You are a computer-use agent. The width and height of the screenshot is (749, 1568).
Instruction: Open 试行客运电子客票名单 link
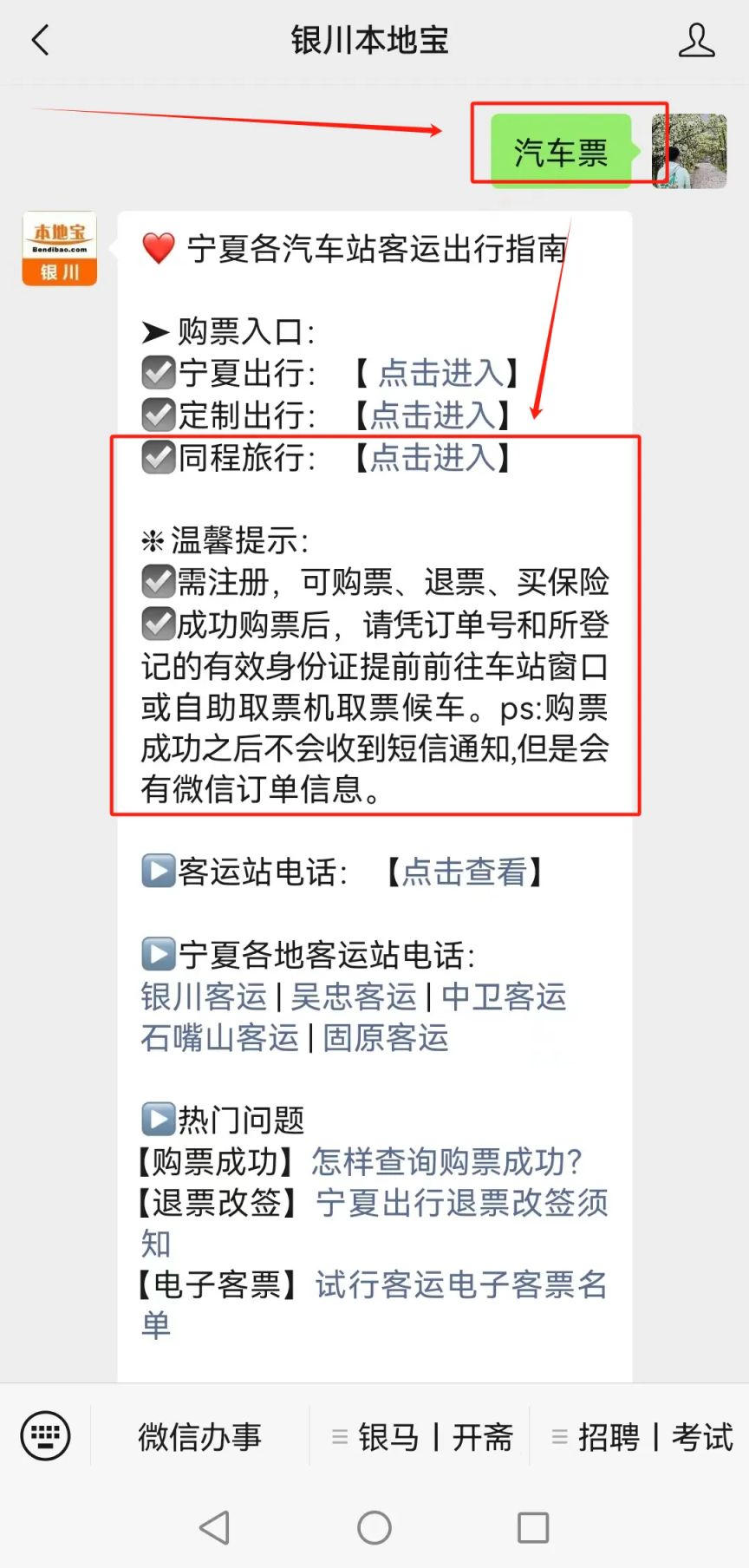pyautogui.click(x=461, y=1285)
